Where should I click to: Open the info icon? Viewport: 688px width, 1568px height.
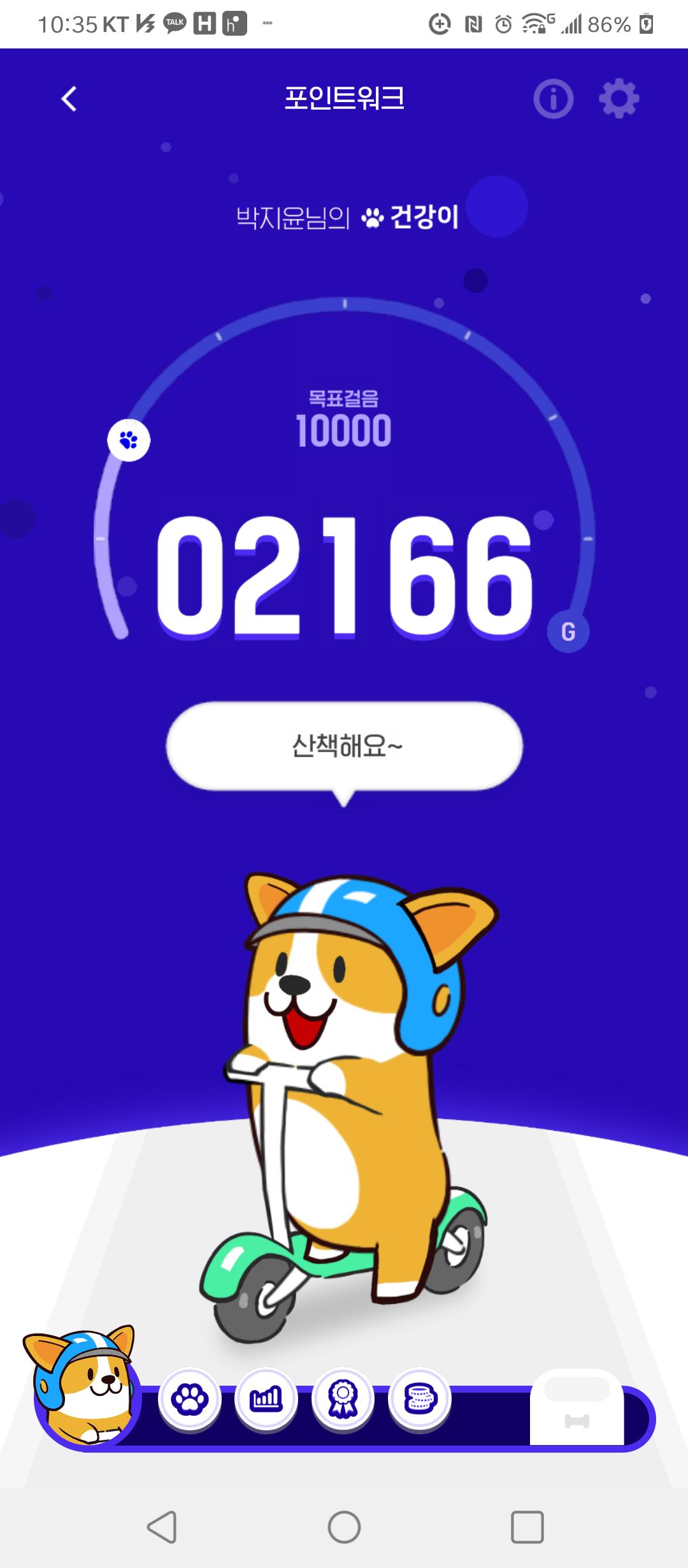[553, 99]
